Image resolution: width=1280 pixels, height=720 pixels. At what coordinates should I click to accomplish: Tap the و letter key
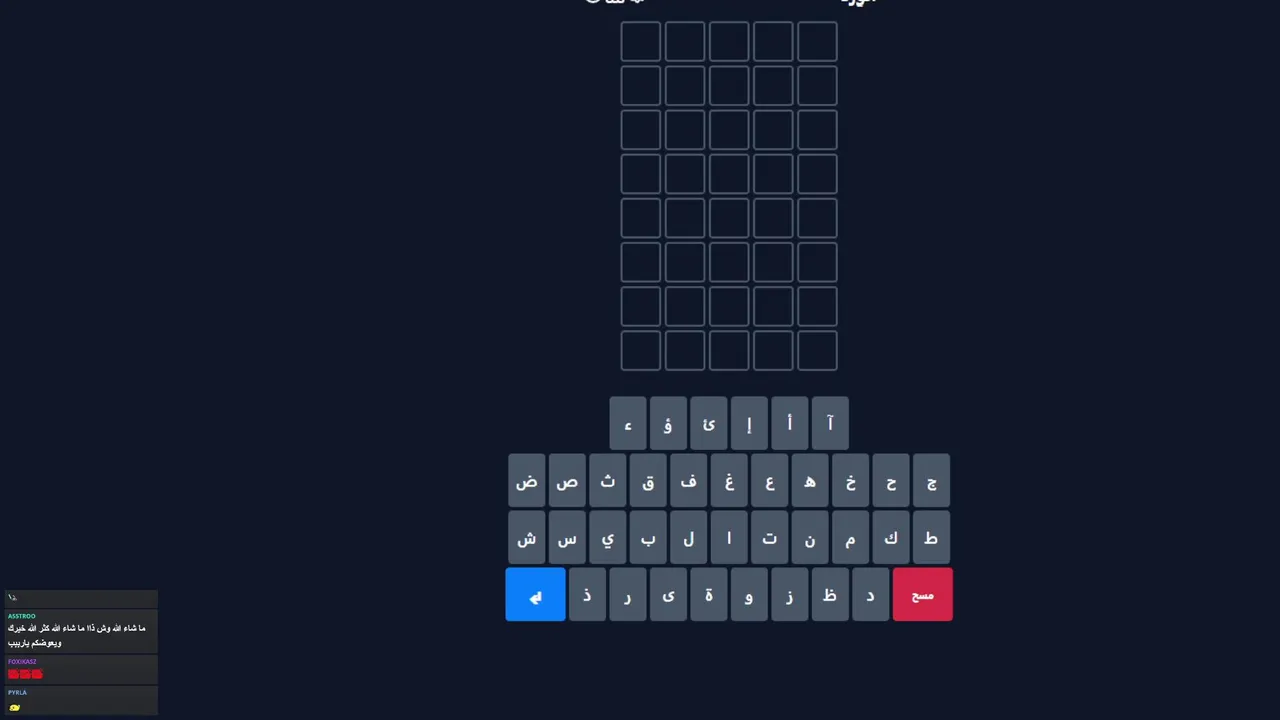tap(749, 595)
